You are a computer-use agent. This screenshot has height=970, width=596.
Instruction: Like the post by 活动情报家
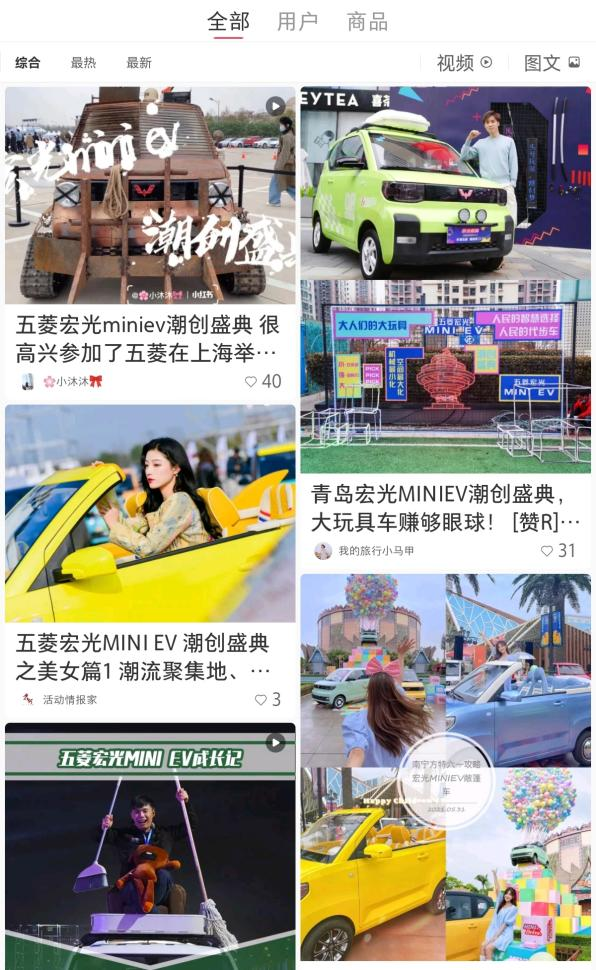coord(268,700)
